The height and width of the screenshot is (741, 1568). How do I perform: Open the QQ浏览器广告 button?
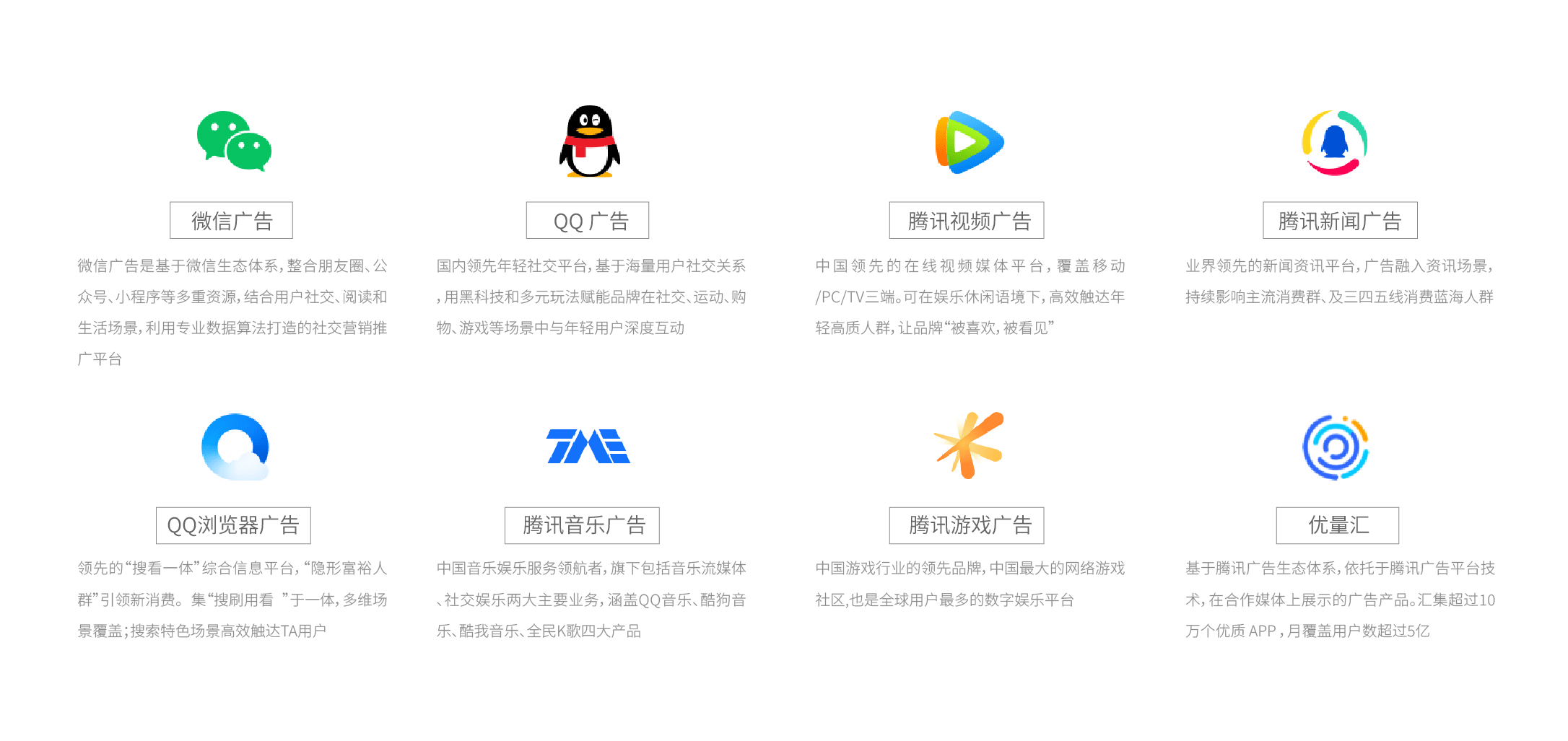pyautogui.click(x=233, y=525)
